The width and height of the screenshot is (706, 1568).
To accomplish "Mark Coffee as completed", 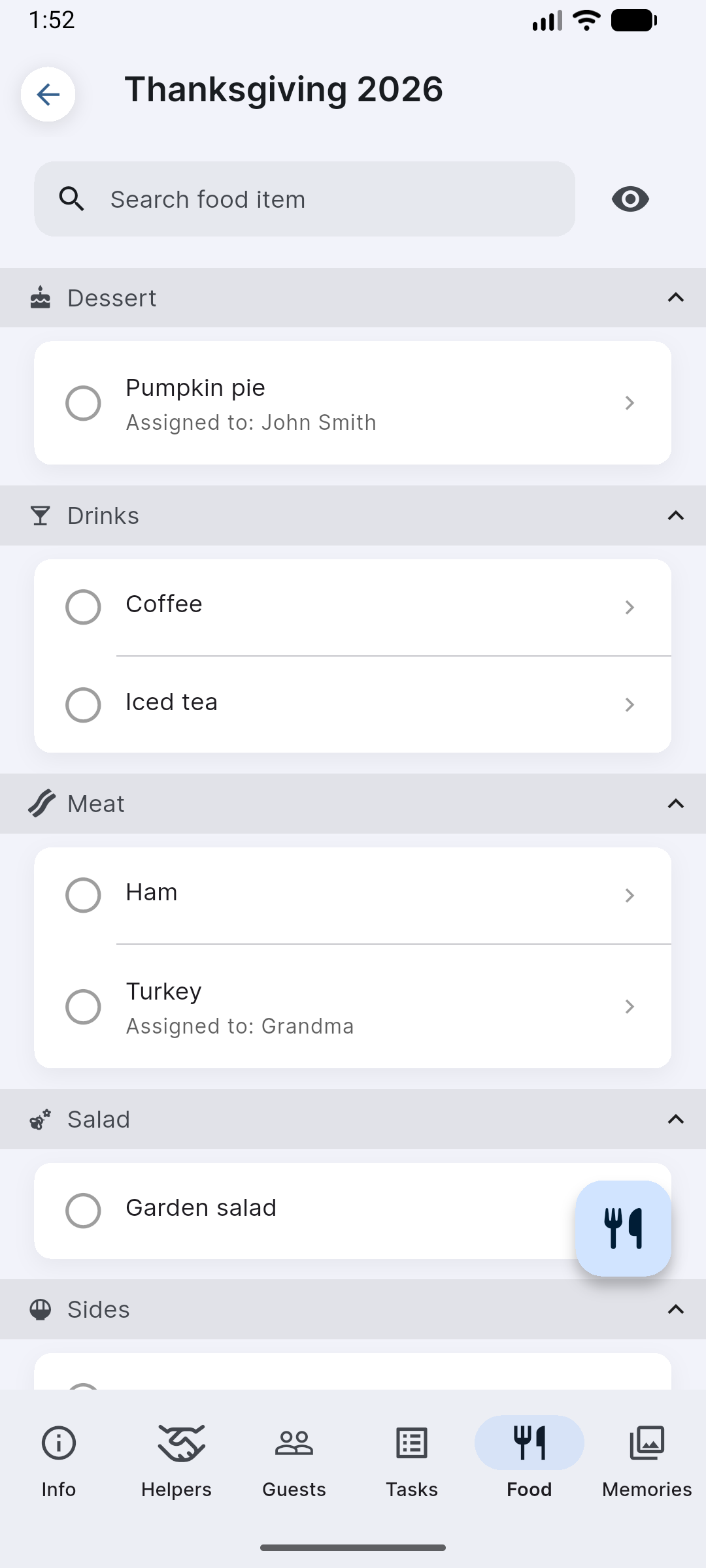I will click(83, 607).
